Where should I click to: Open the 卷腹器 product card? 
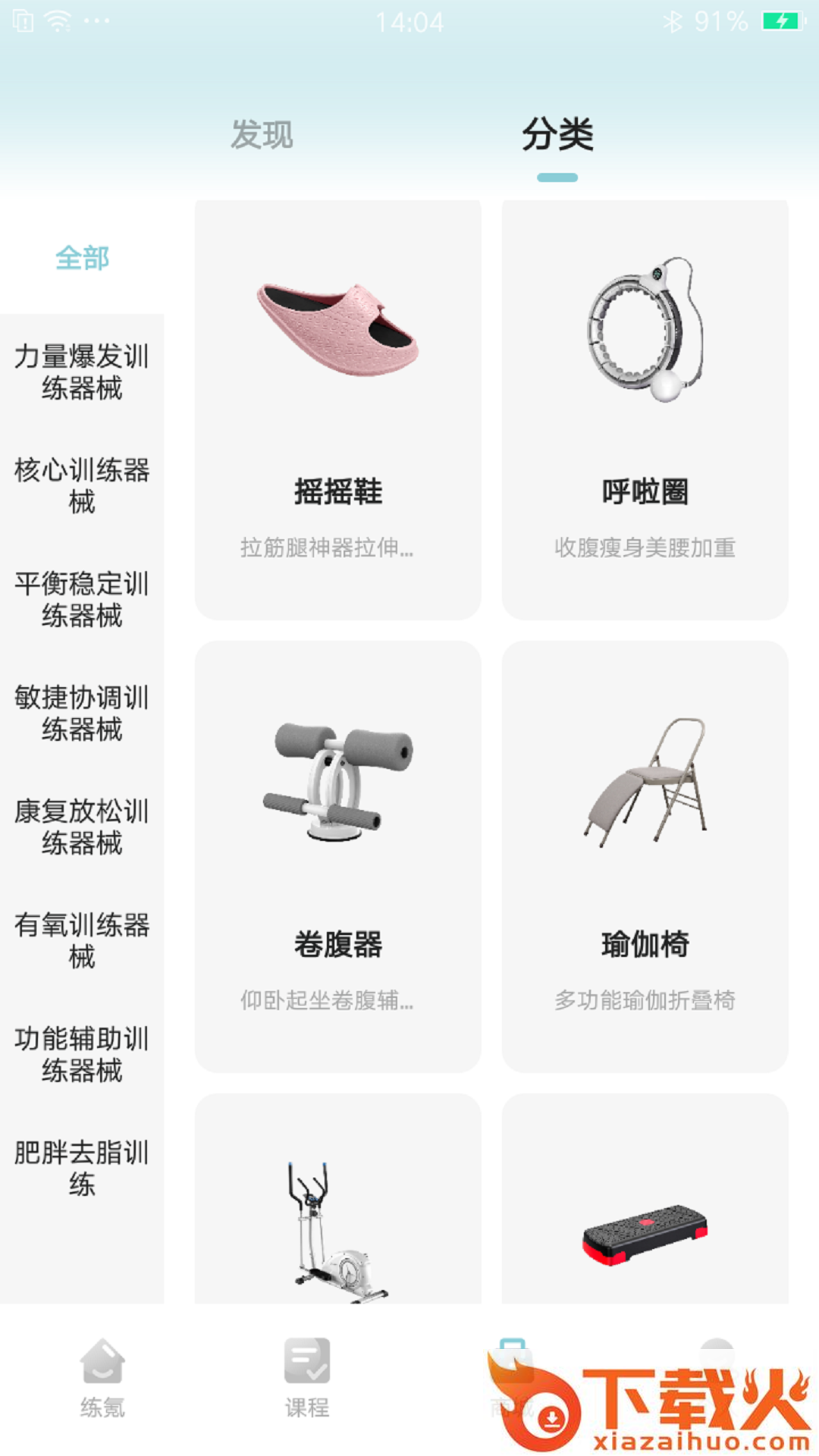(x=338, y=857)
